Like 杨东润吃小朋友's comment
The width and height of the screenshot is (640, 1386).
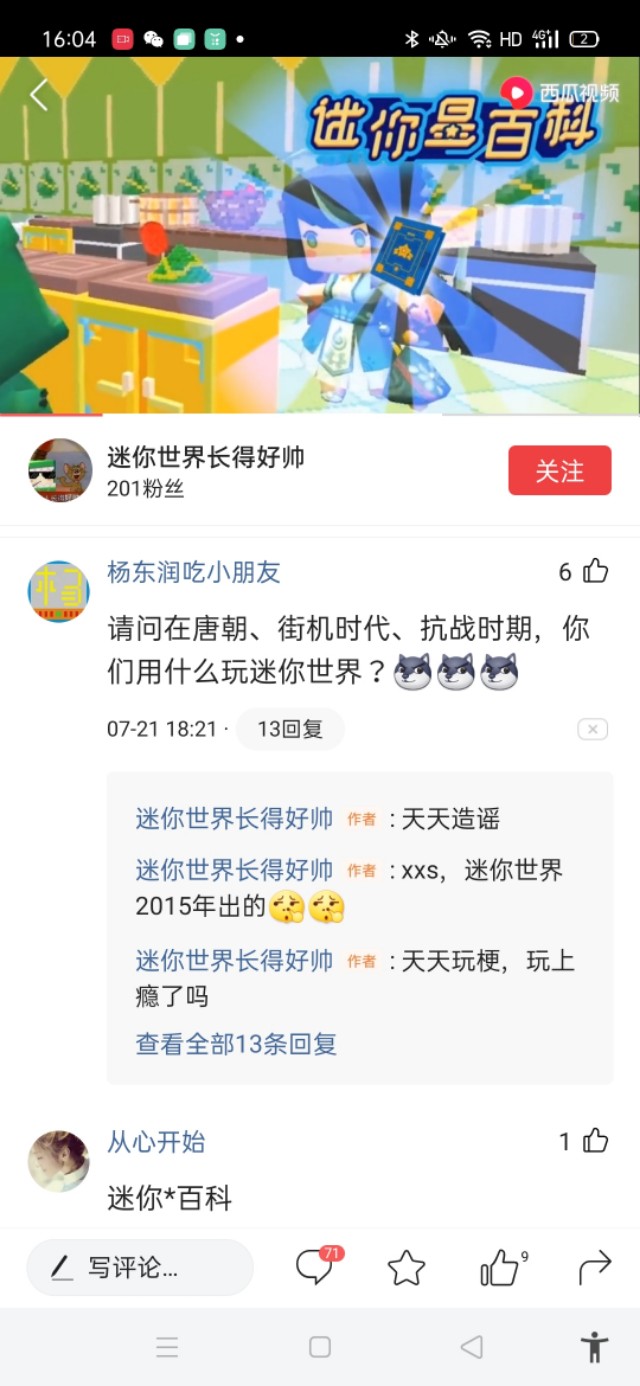pos(596,571)
